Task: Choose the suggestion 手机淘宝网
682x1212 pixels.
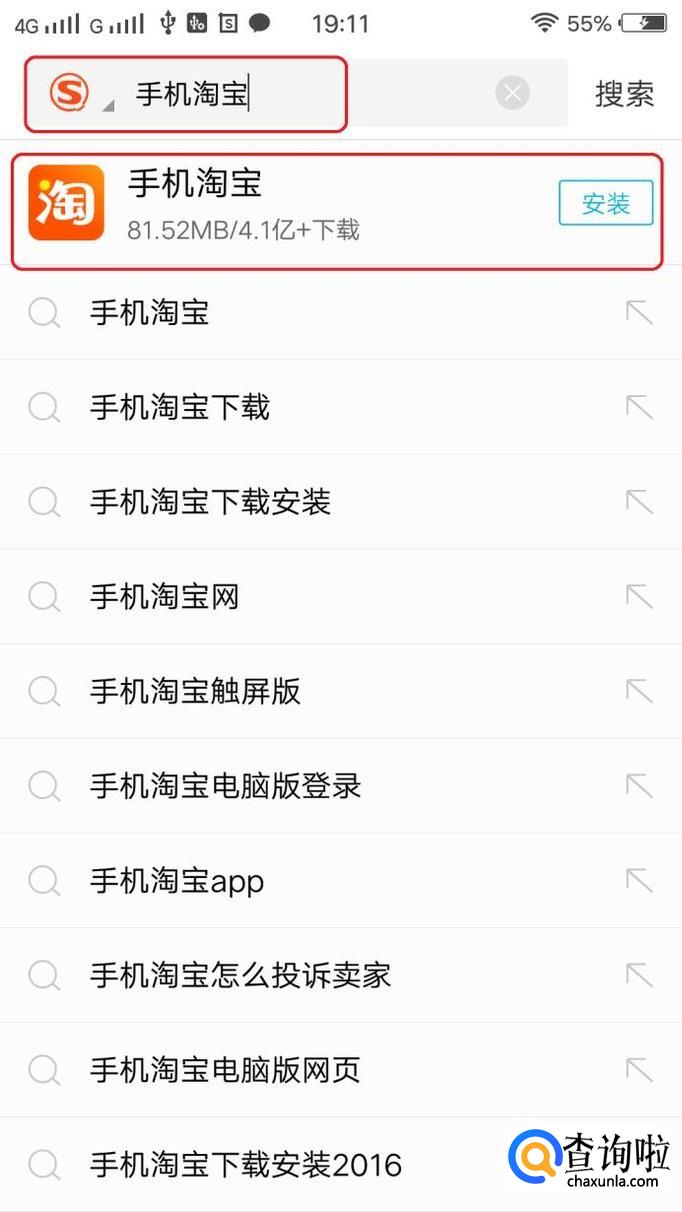Action: click(x=165, y=597)
